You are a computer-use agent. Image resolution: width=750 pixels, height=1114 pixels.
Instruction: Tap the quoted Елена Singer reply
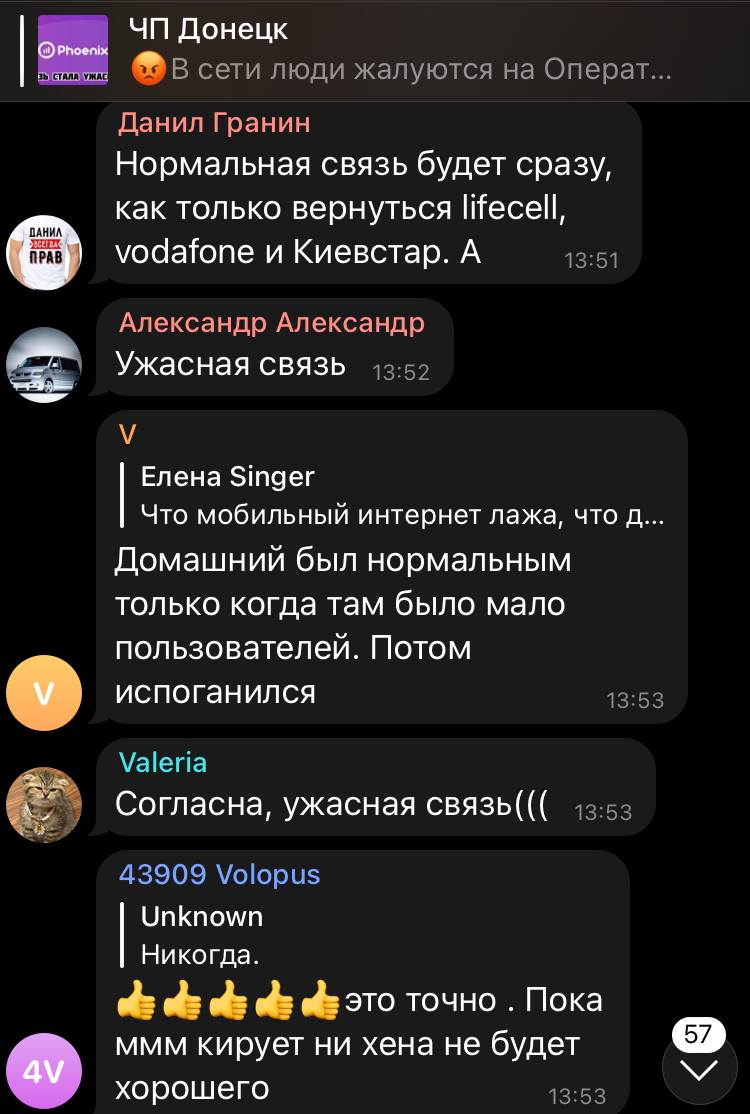click(x=400, y=496)
